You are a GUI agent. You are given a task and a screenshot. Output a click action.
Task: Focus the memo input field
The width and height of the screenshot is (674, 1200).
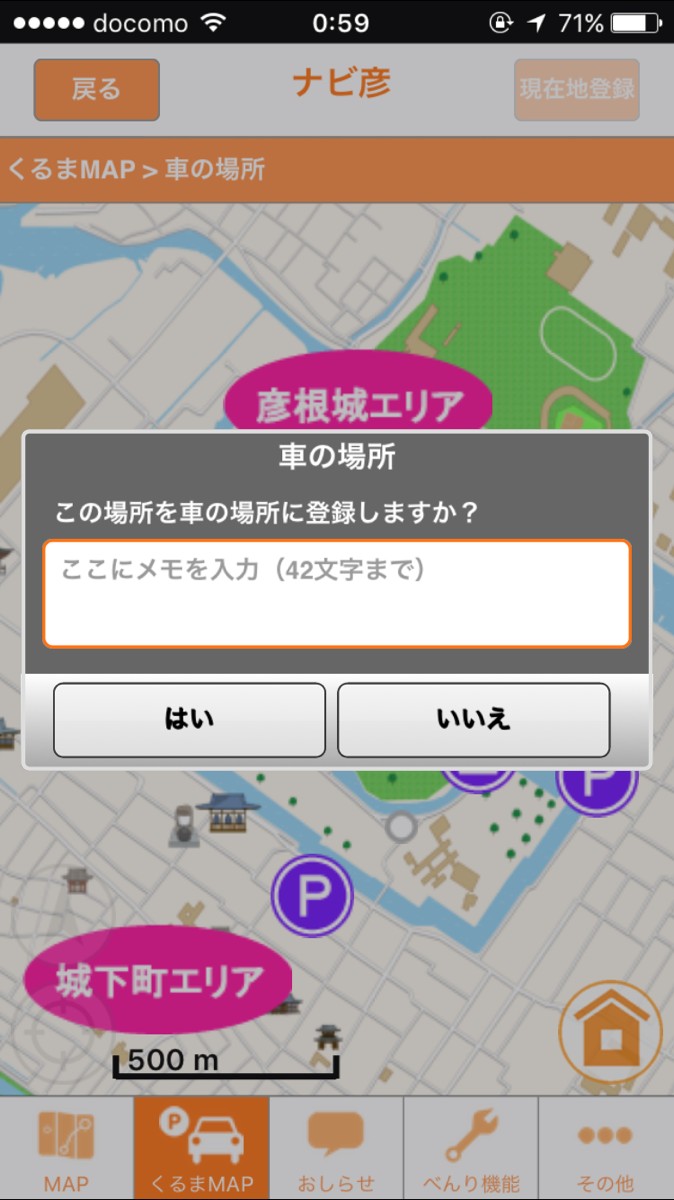click(x=337, y=594)
